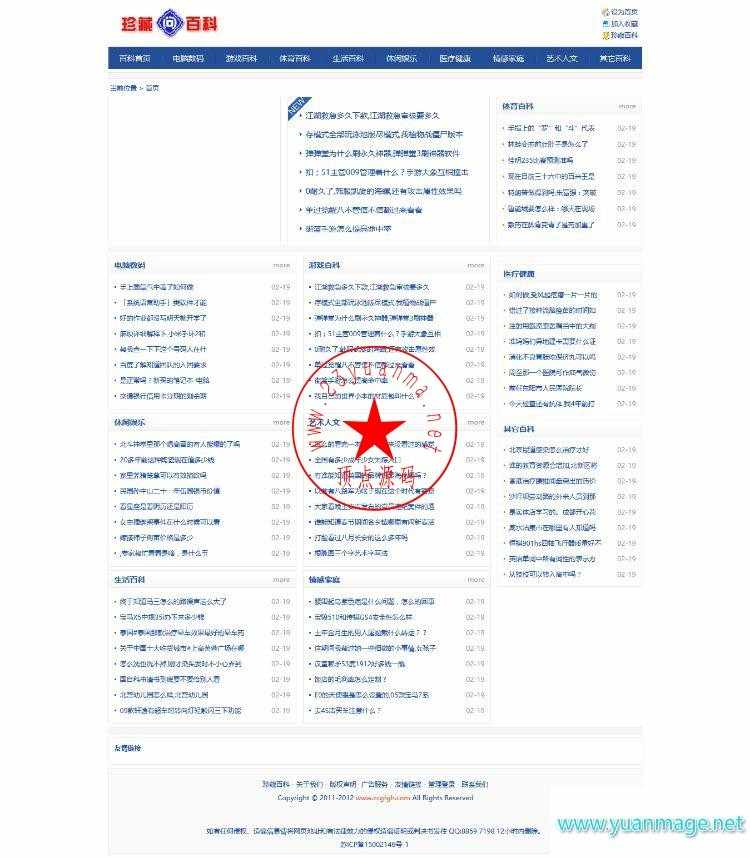Open the 百科首页 navigation item
Screen dimensions: 750x858
click(135, 59)
